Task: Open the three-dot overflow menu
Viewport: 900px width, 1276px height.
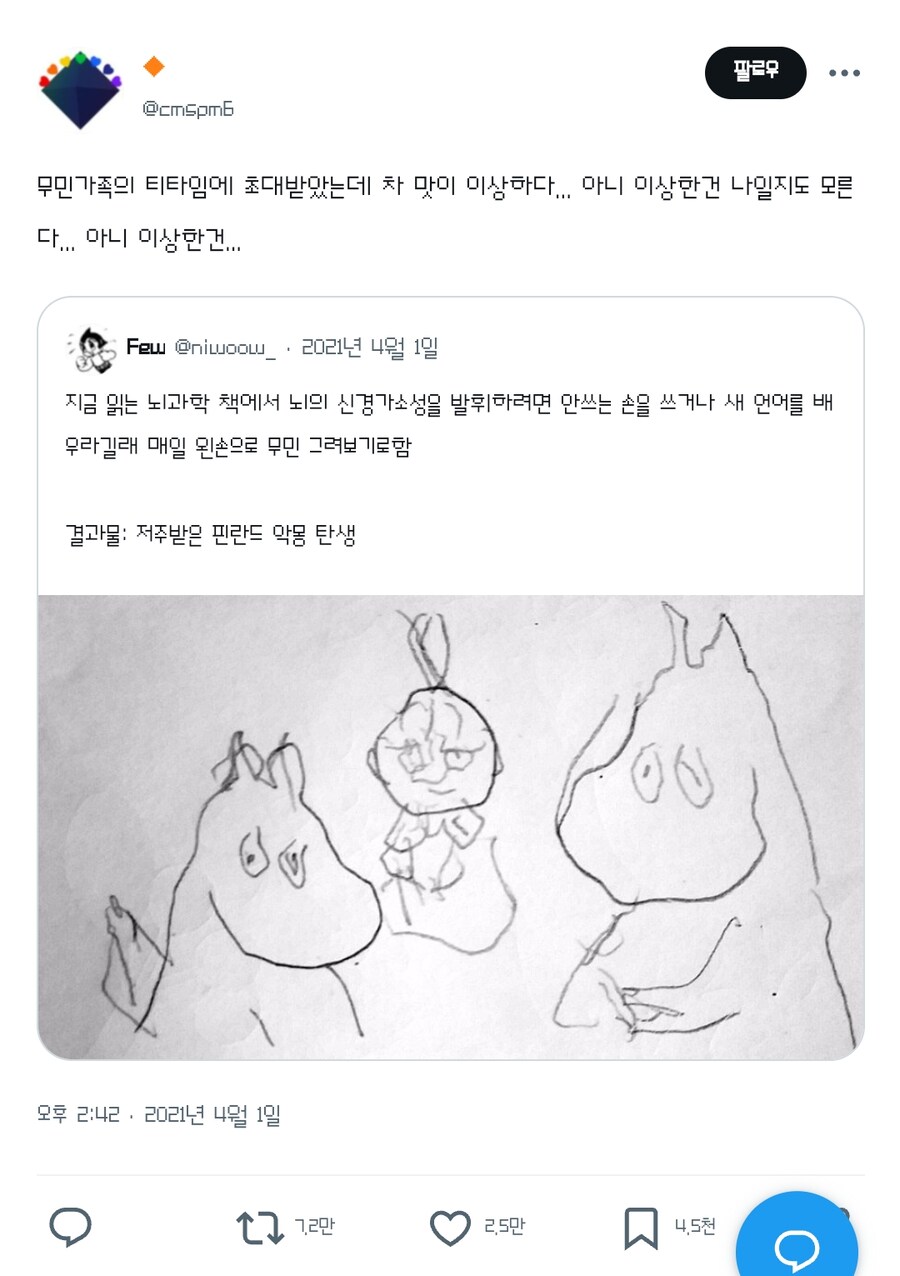Action: 844,73
